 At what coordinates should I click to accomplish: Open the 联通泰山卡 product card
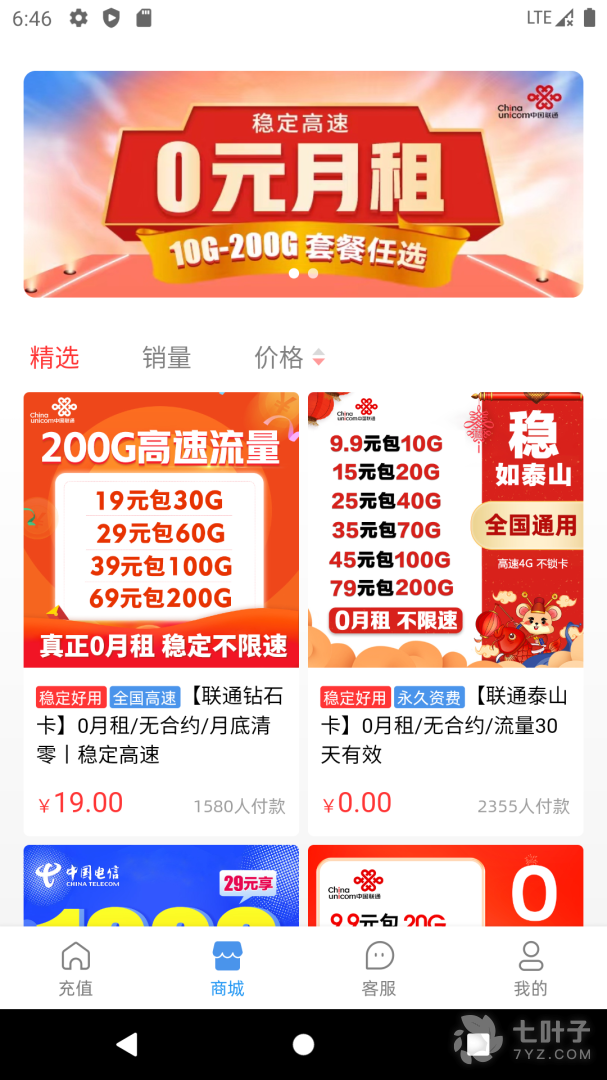(445, 612)
